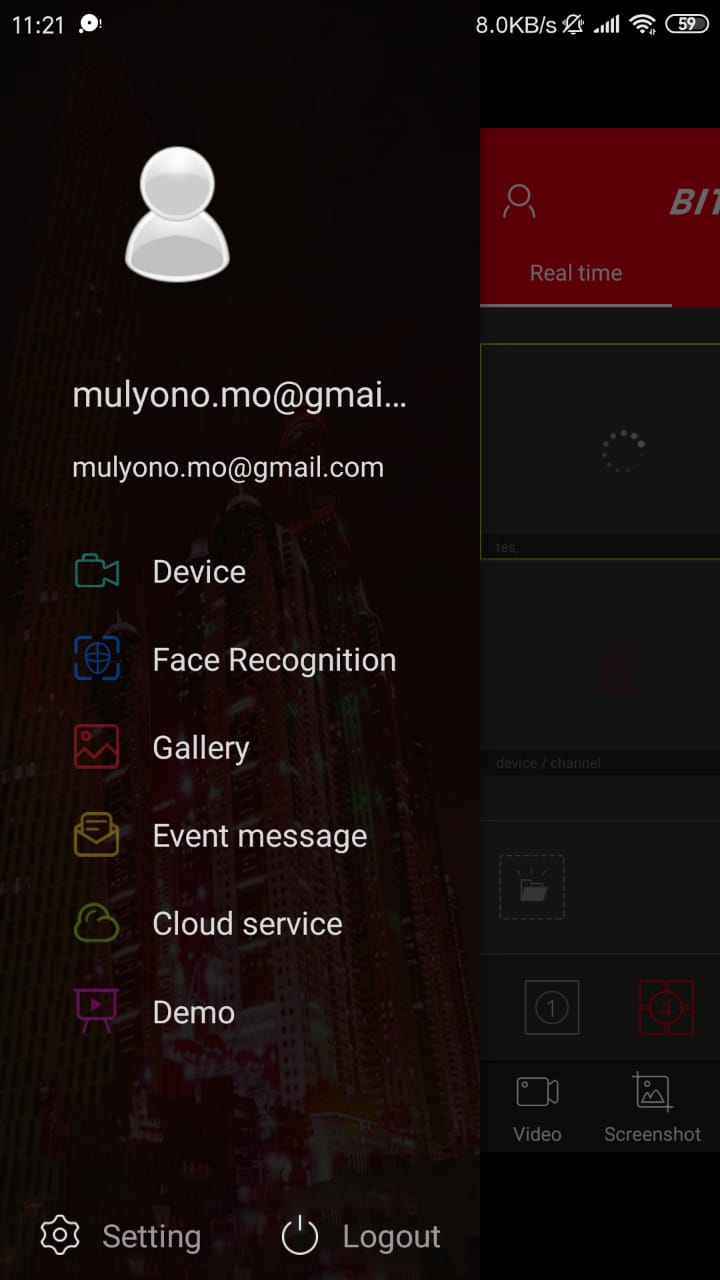Select the loading camera tile labeled tes
The width and height of the screenshot is (720, 1280).
click(x=600, y=450)
